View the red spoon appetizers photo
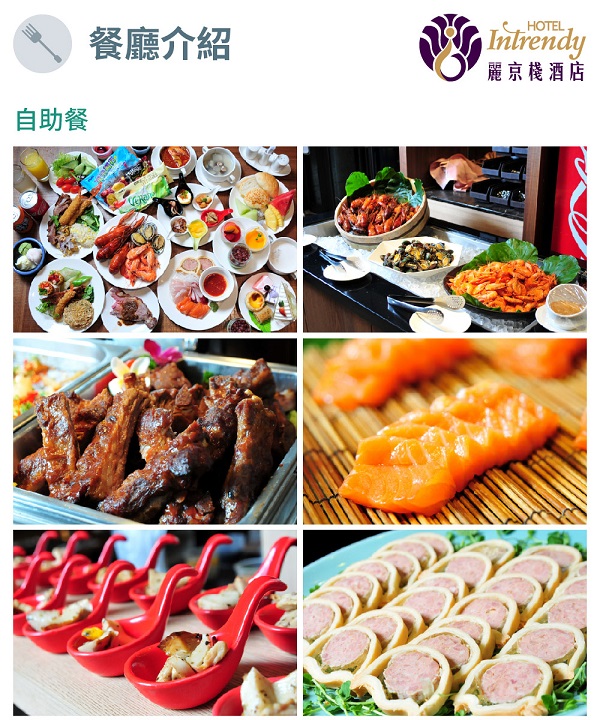This screenshot has height=720, width=600. coord(155,622)
